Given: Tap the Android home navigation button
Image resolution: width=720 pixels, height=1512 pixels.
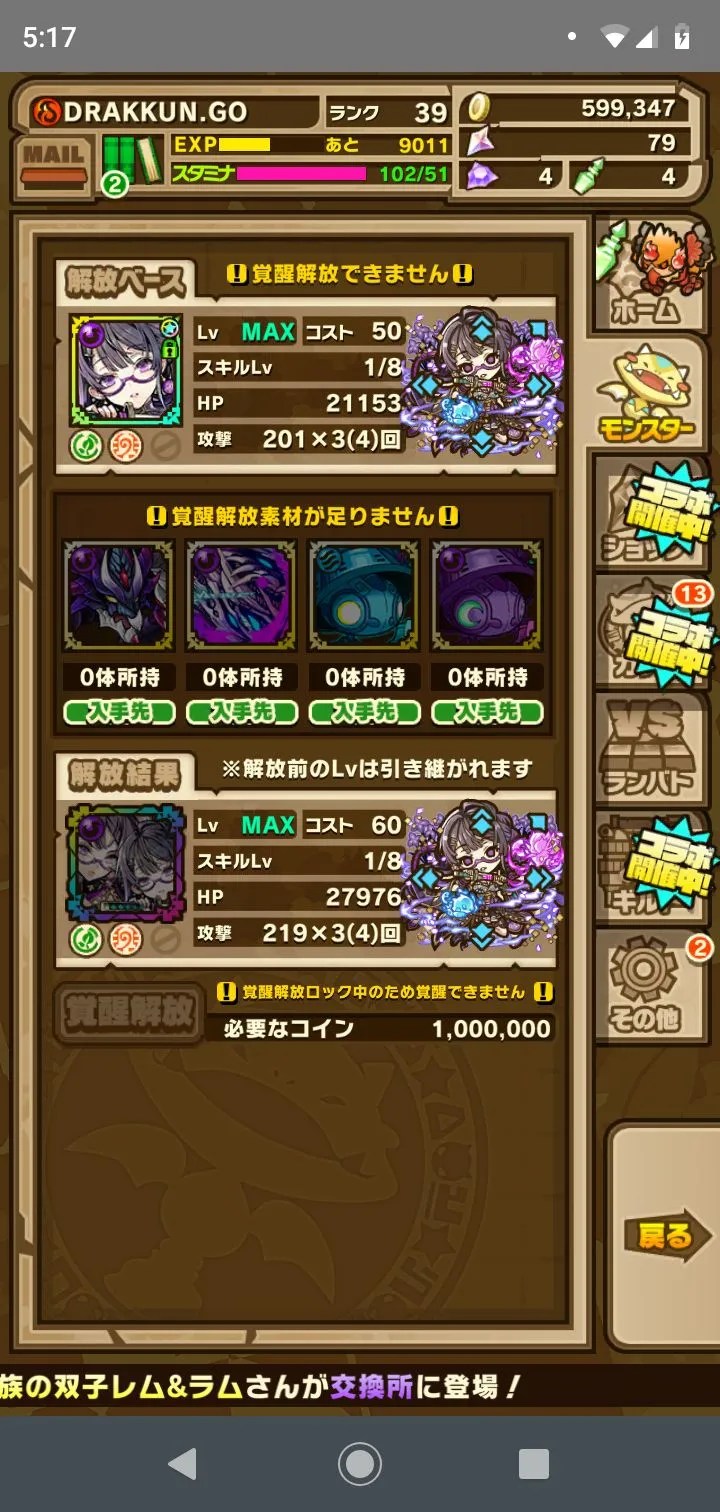Looking at the screenshot, I should click(360, 1464).
